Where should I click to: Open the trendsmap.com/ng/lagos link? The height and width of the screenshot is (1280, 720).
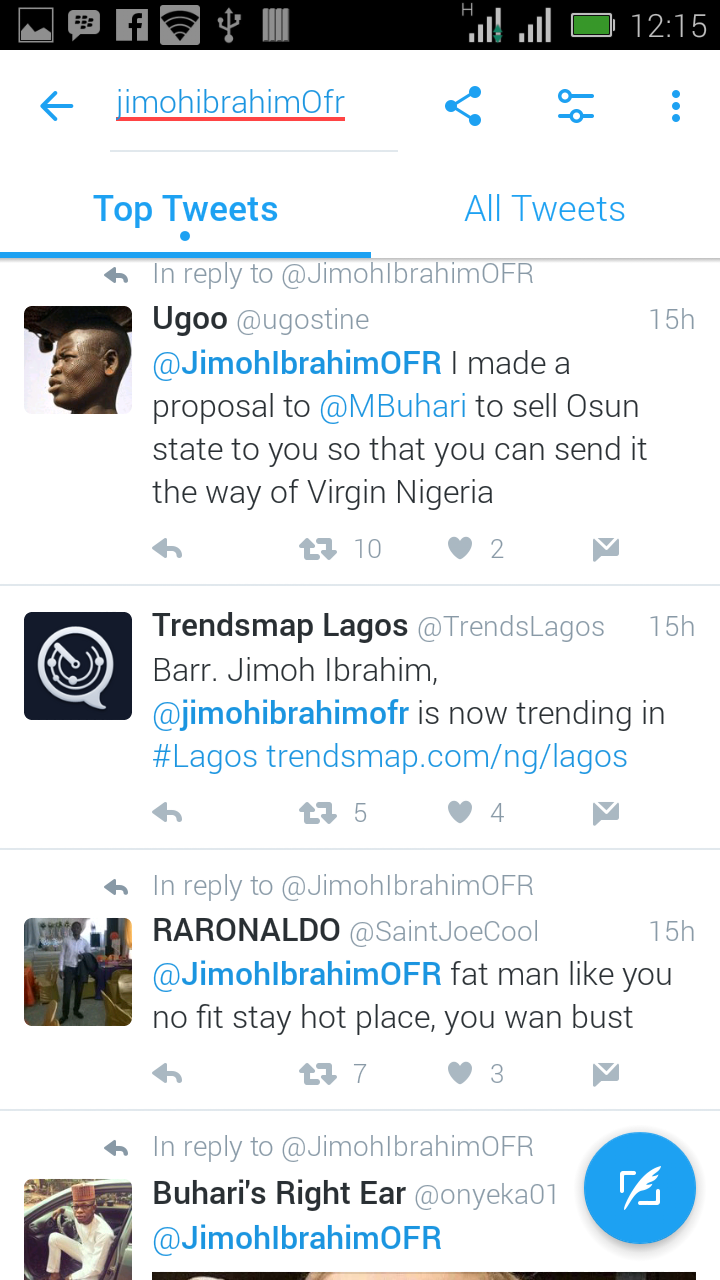click(447, 757)
